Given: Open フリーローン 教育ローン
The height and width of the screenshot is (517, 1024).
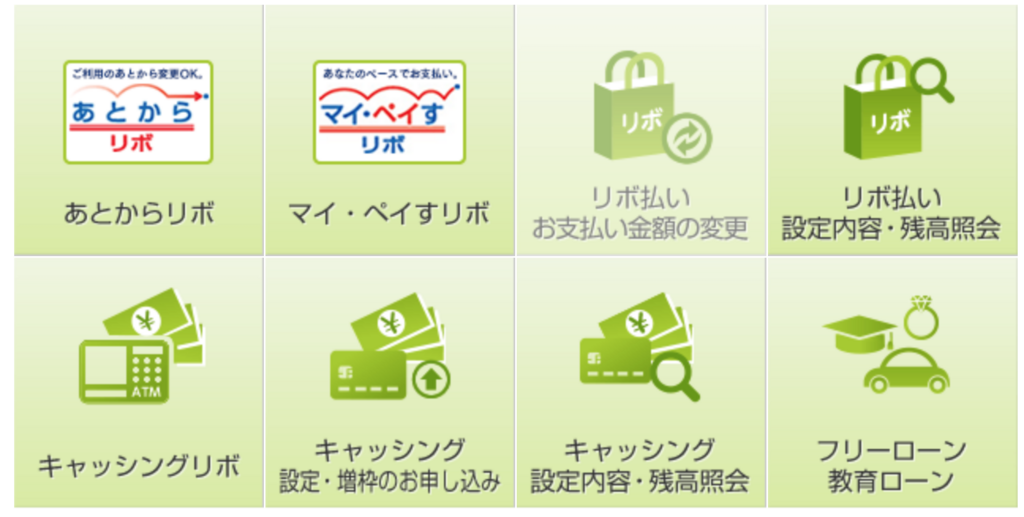Looking at the screenshot, I should pos(891,383).
